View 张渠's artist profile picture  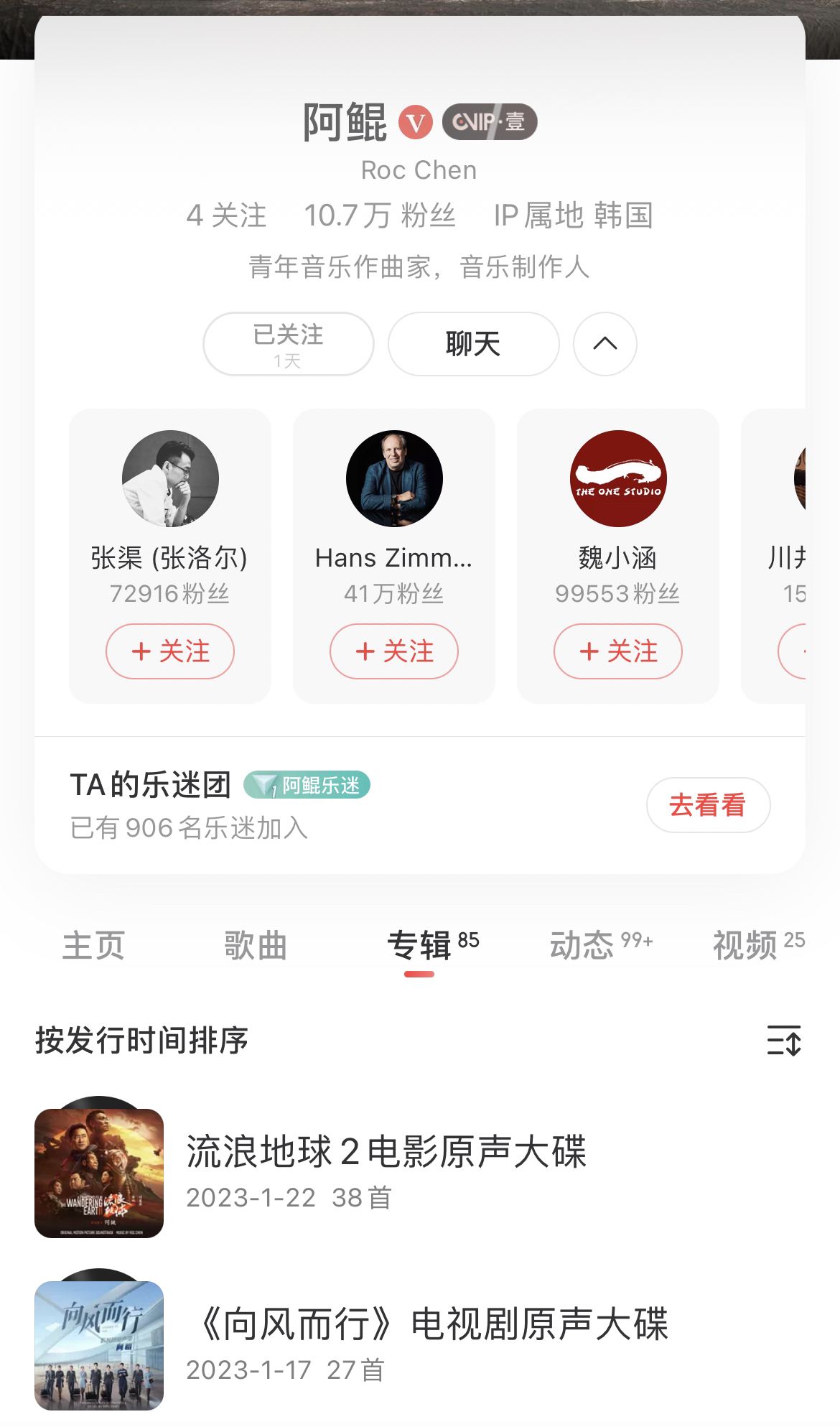tap(170, 478)
